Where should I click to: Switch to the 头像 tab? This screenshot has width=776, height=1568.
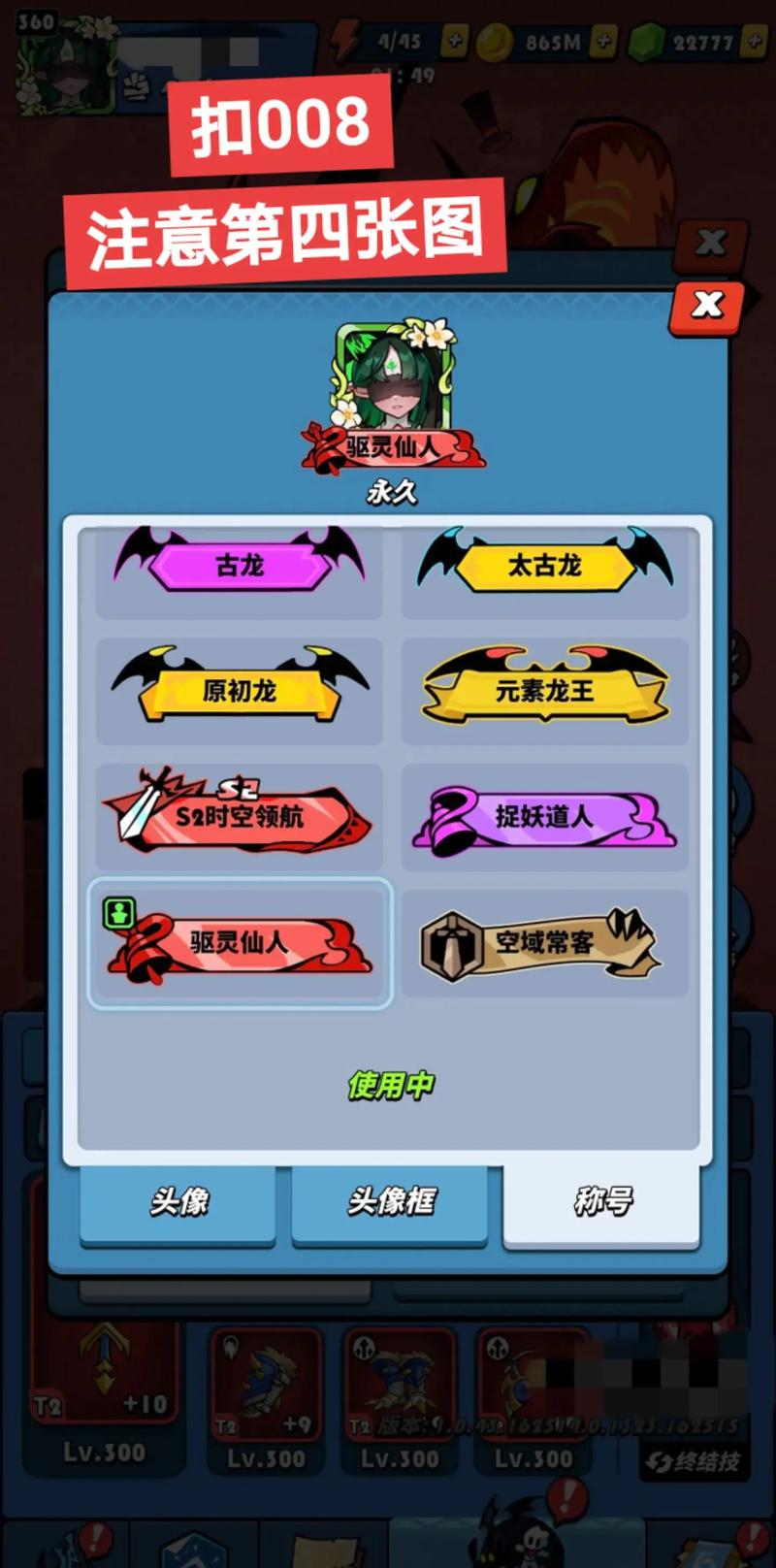[178, 1202]
